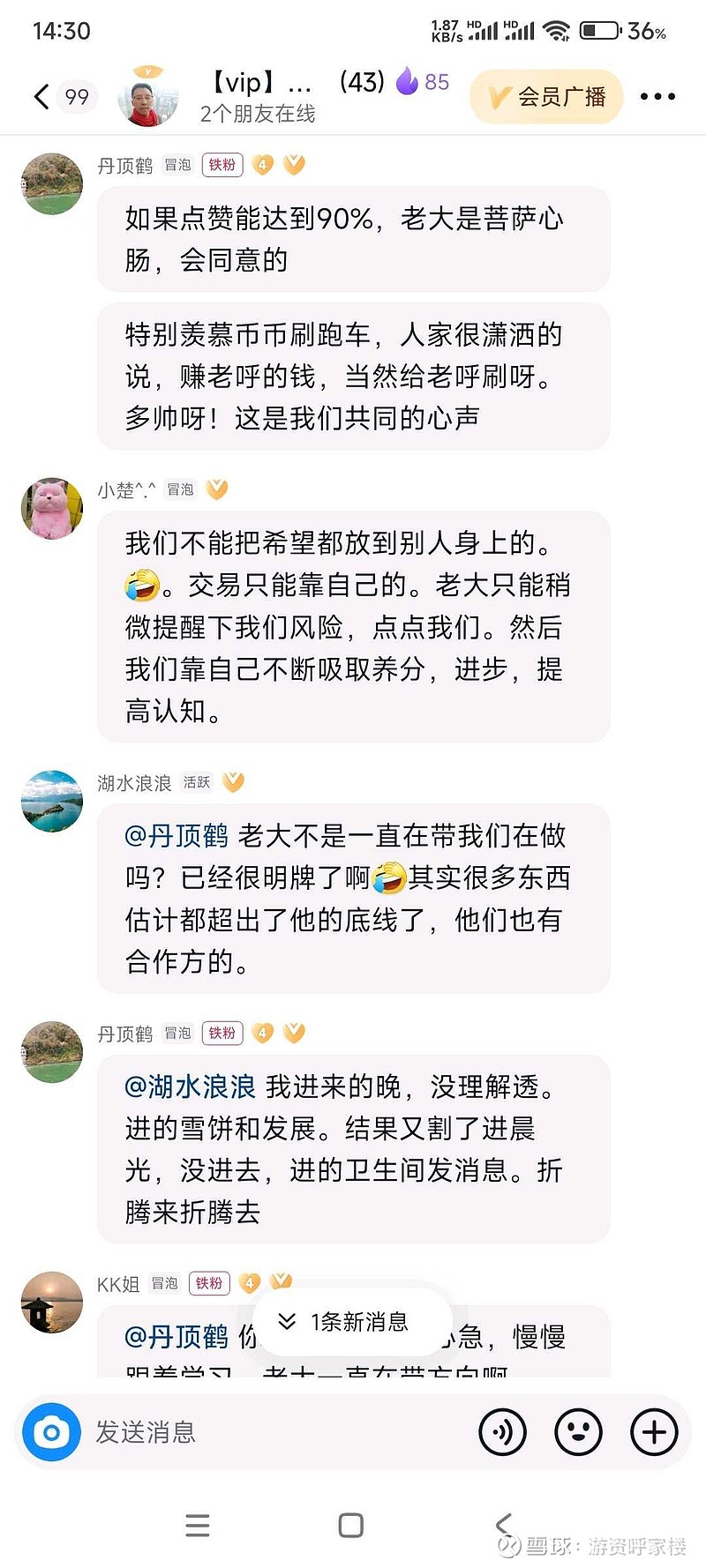
Task: Open the emoji picker
Action: tap(578, 1432)
